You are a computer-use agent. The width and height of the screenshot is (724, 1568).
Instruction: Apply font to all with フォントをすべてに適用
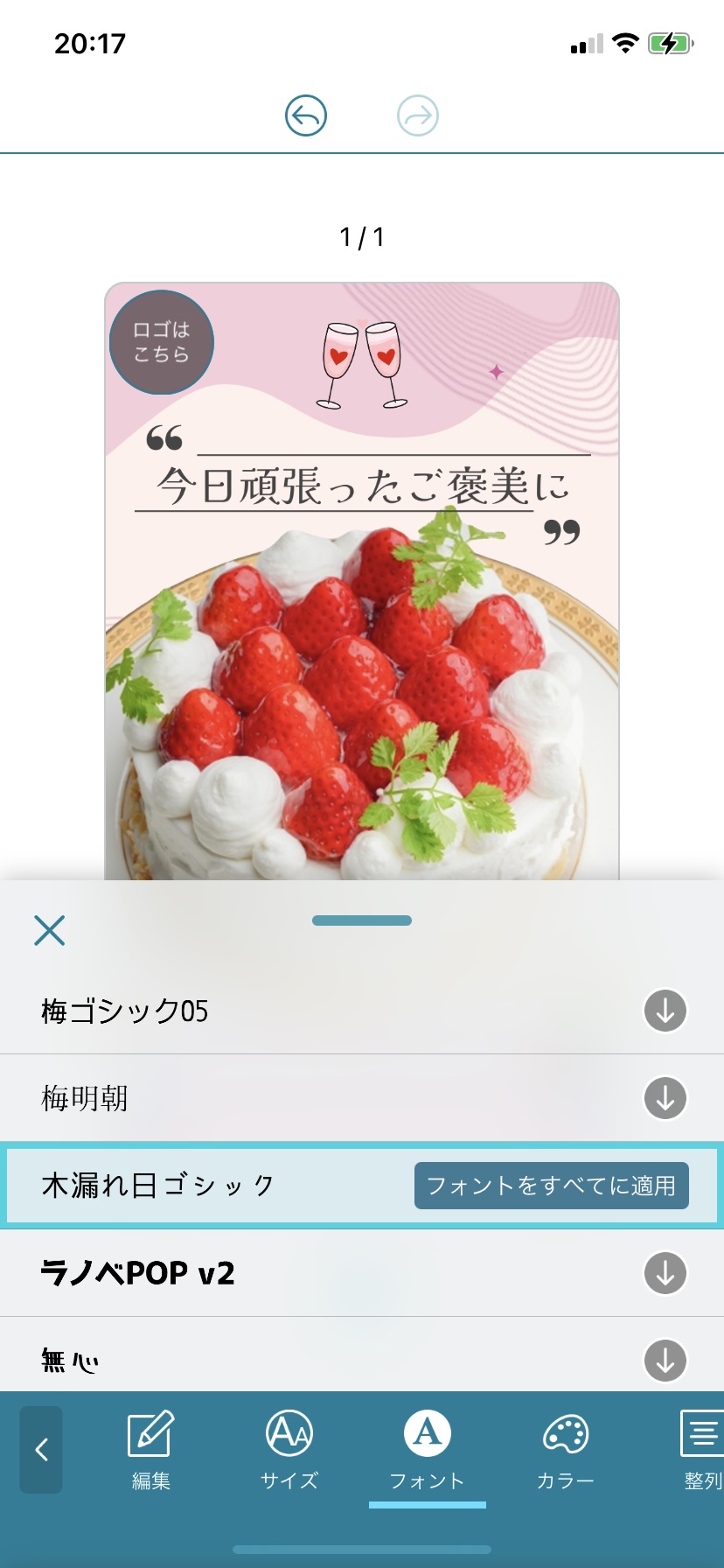pos(551,1186)
